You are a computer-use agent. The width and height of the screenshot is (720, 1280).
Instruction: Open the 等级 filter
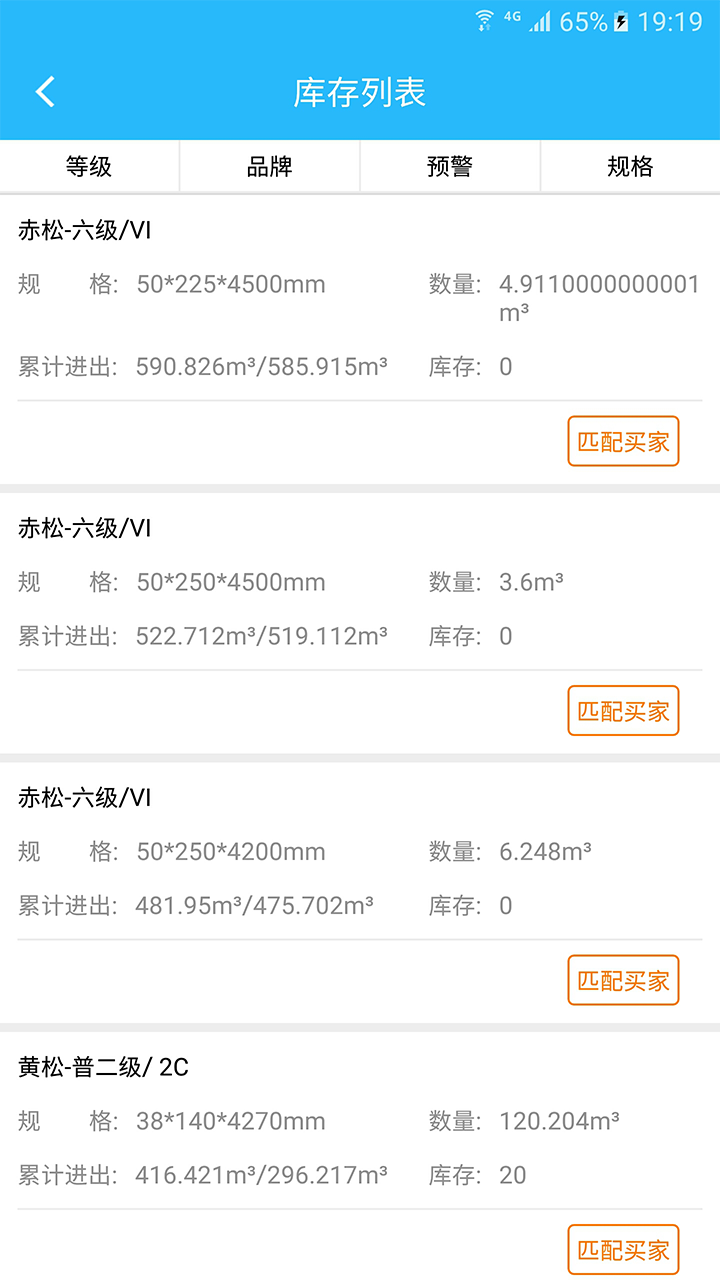(x=89, y=166)
